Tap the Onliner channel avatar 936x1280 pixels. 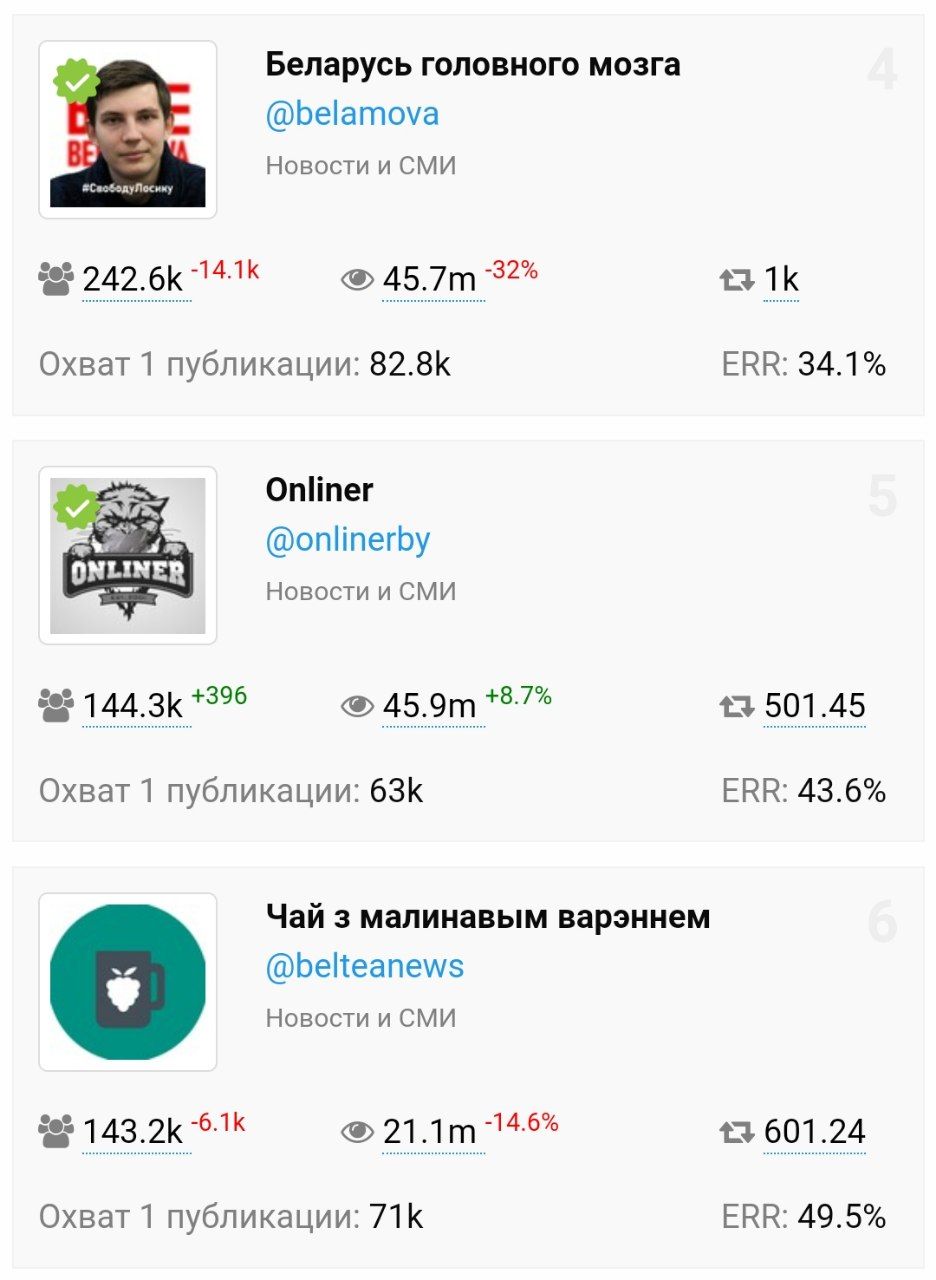[128, 556]
